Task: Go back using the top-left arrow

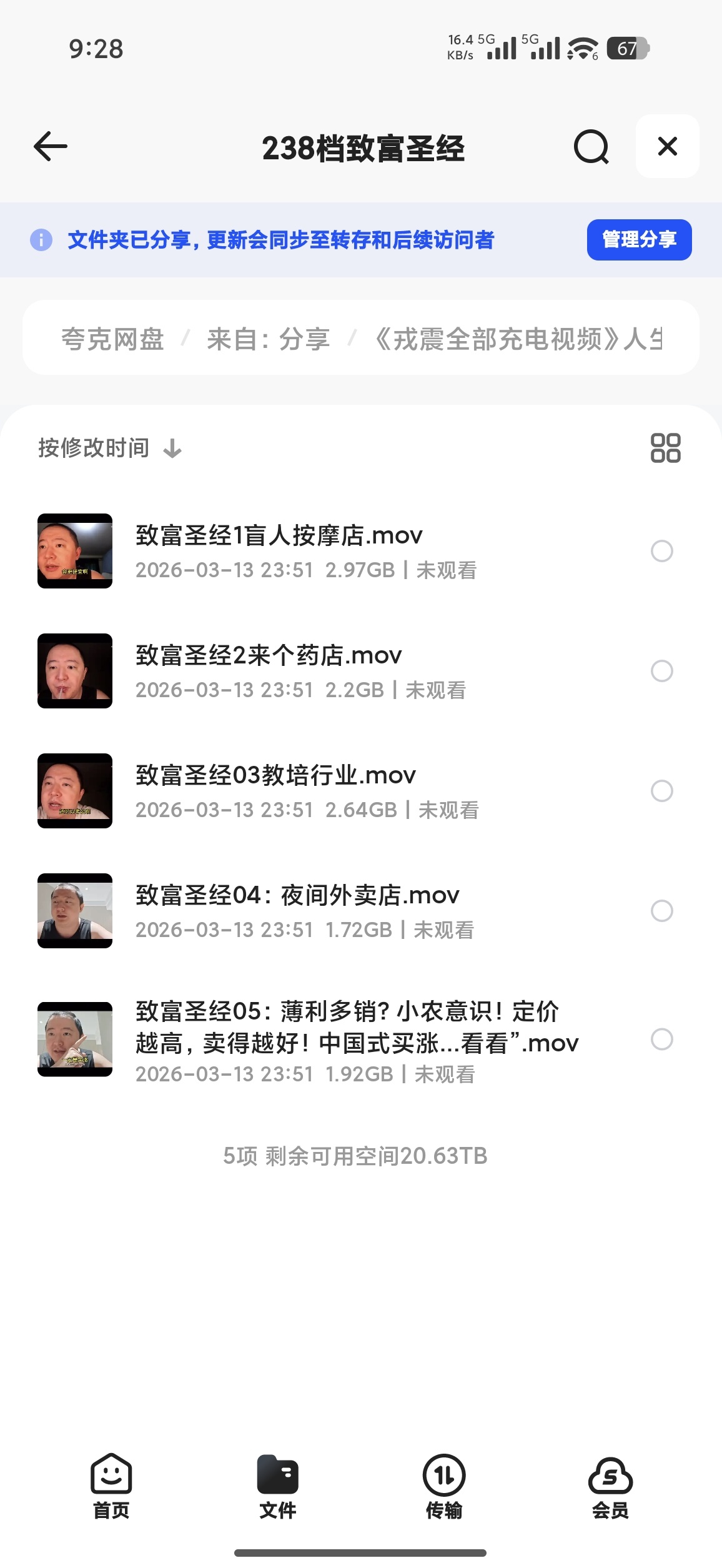Action: point(50,147)
